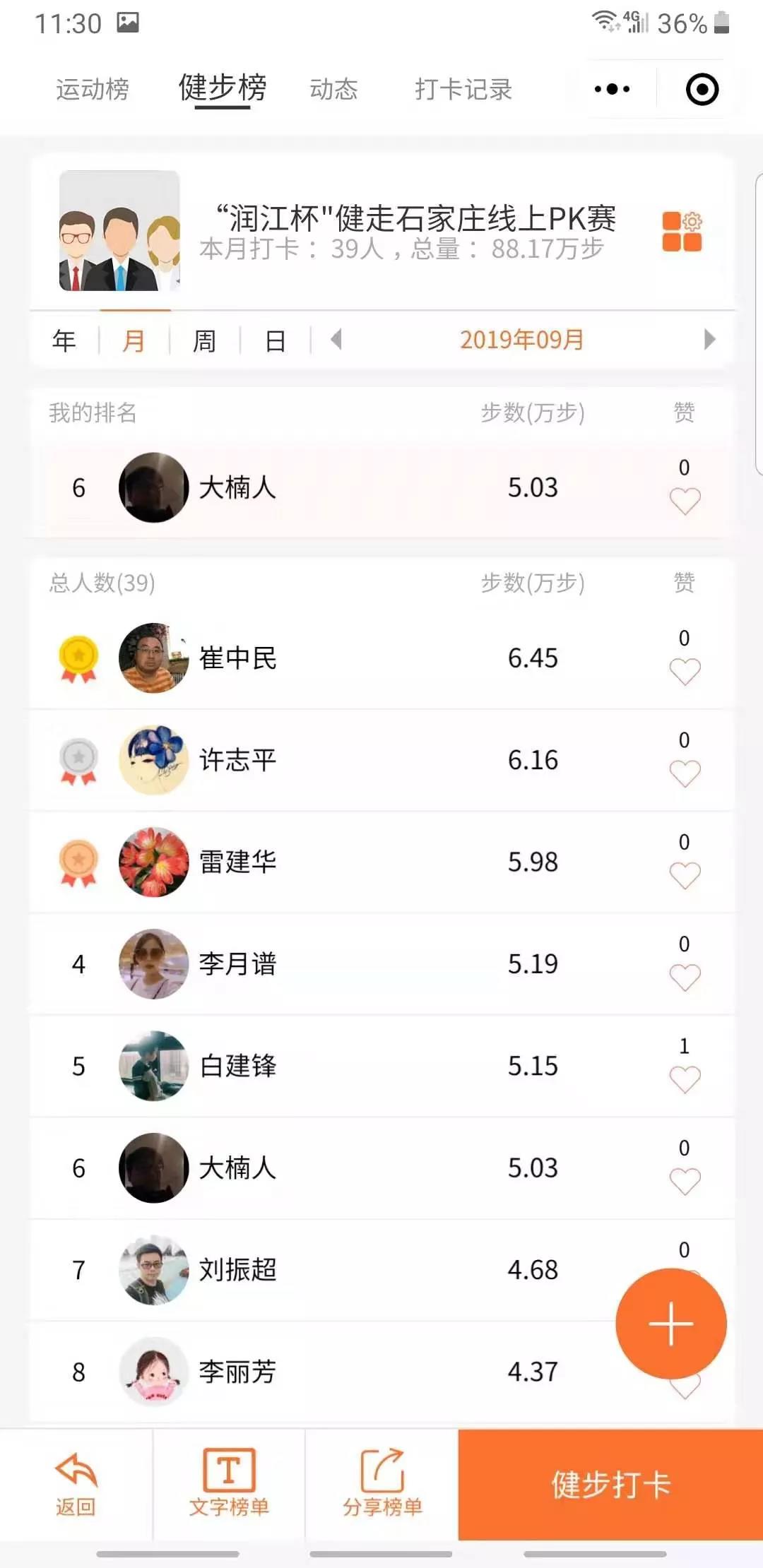Open the mini program overflow menu
The image size is (763, 1568).
pyautogui.click(x=612, y=90)
